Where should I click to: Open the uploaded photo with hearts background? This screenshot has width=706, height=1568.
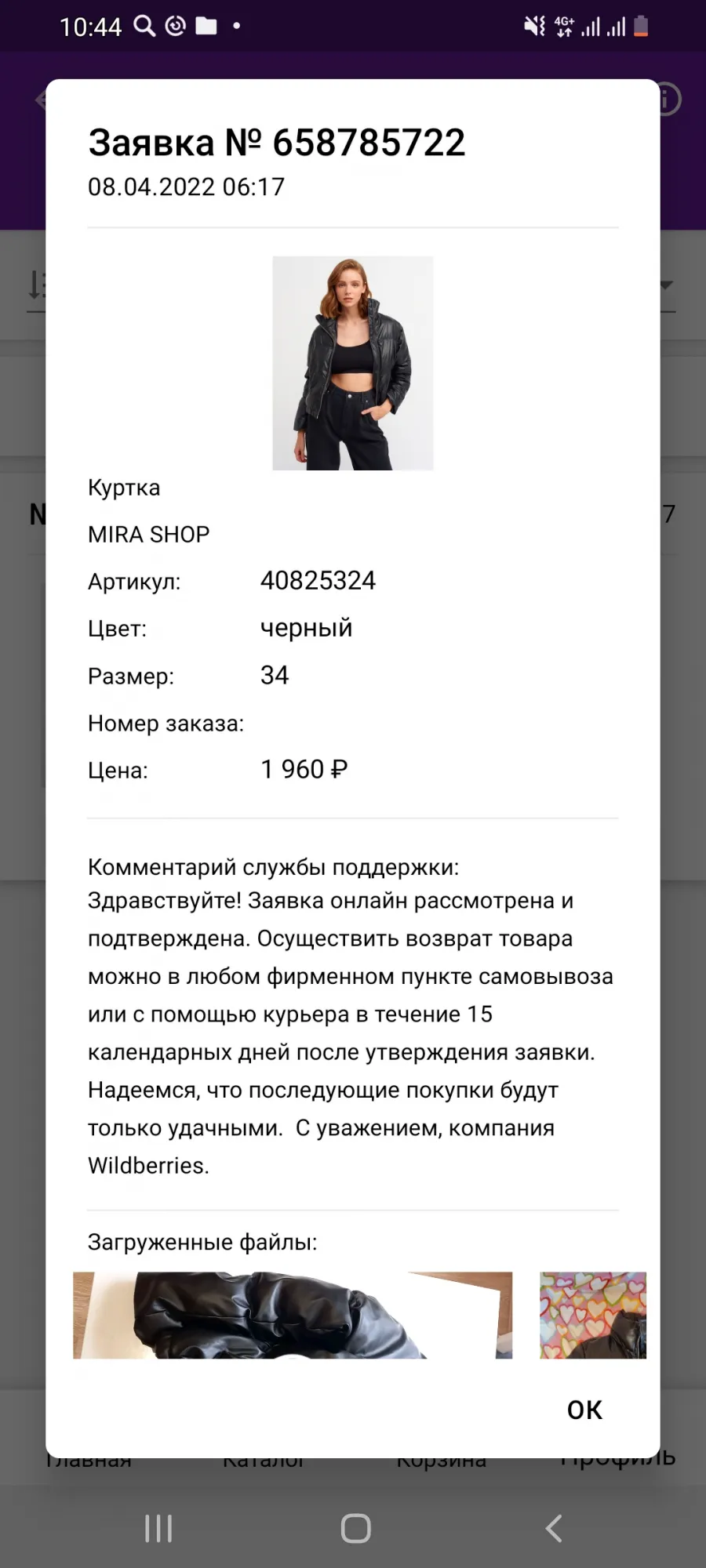click(593, 1315)
